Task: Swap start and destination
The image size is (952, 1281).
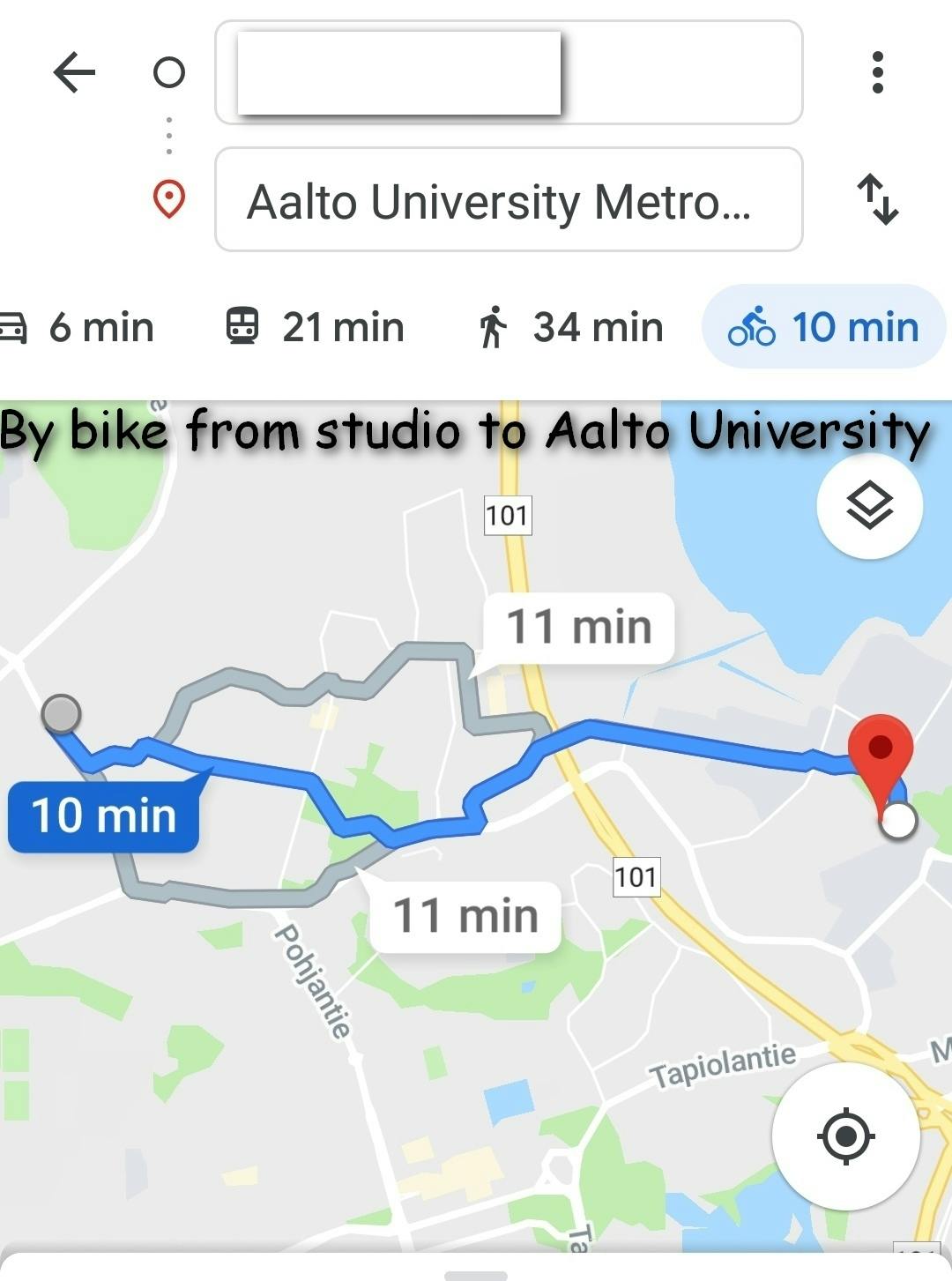Action: (x=877, y=200)
